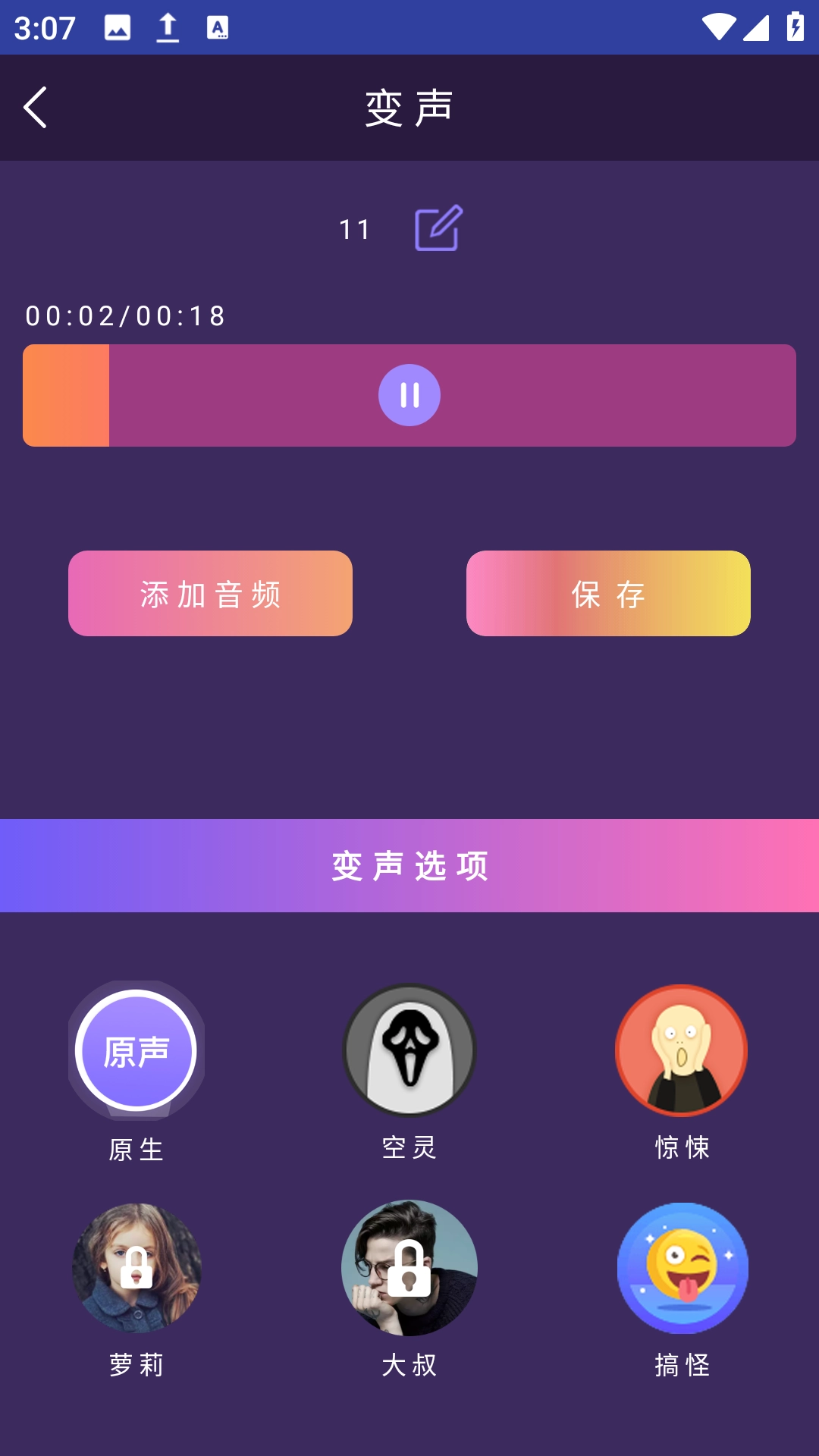The width and height of the screenshot is (819, 1456).
Task: Tap the 添加音频 button
Action: pos(210,594)
